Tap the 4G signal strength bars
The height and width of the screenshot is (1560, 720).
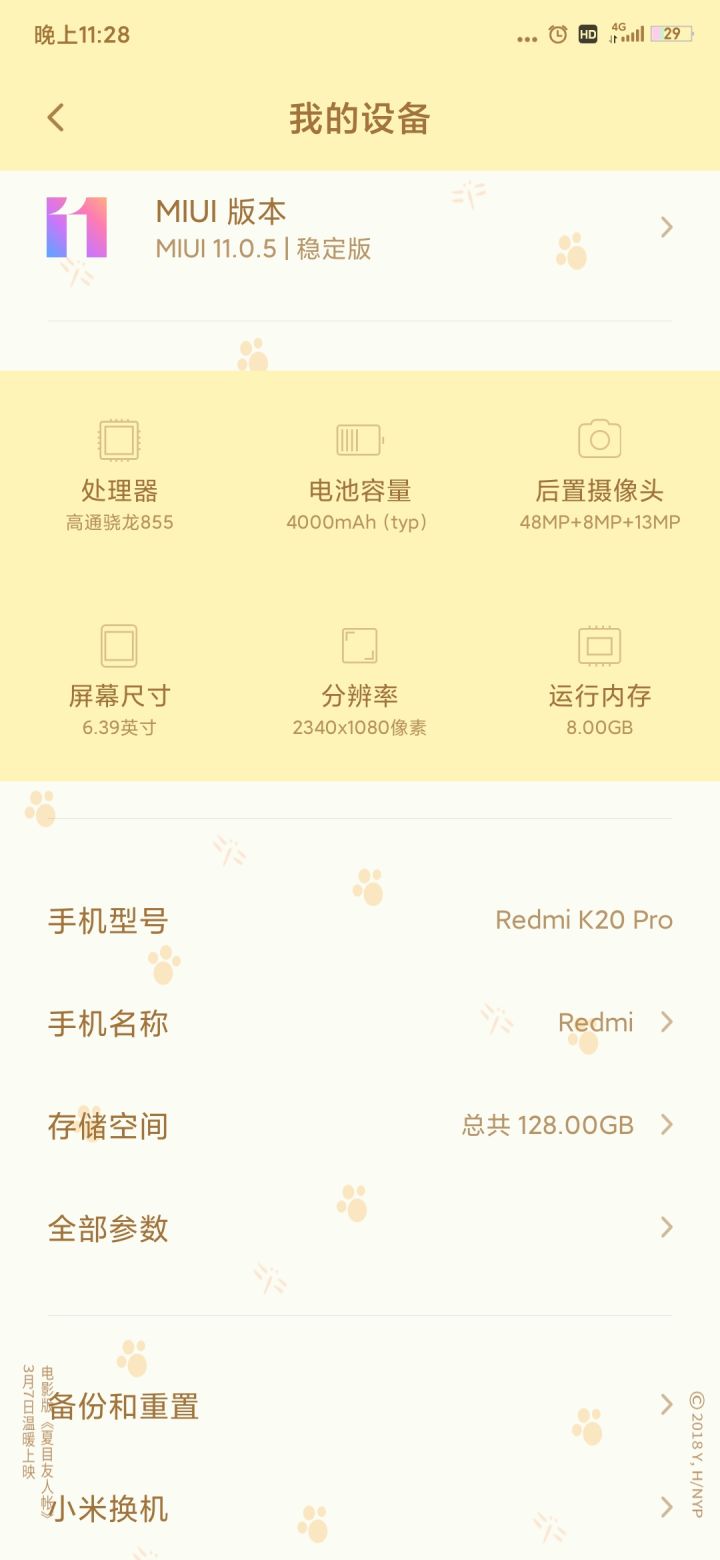tap(633, 33)
